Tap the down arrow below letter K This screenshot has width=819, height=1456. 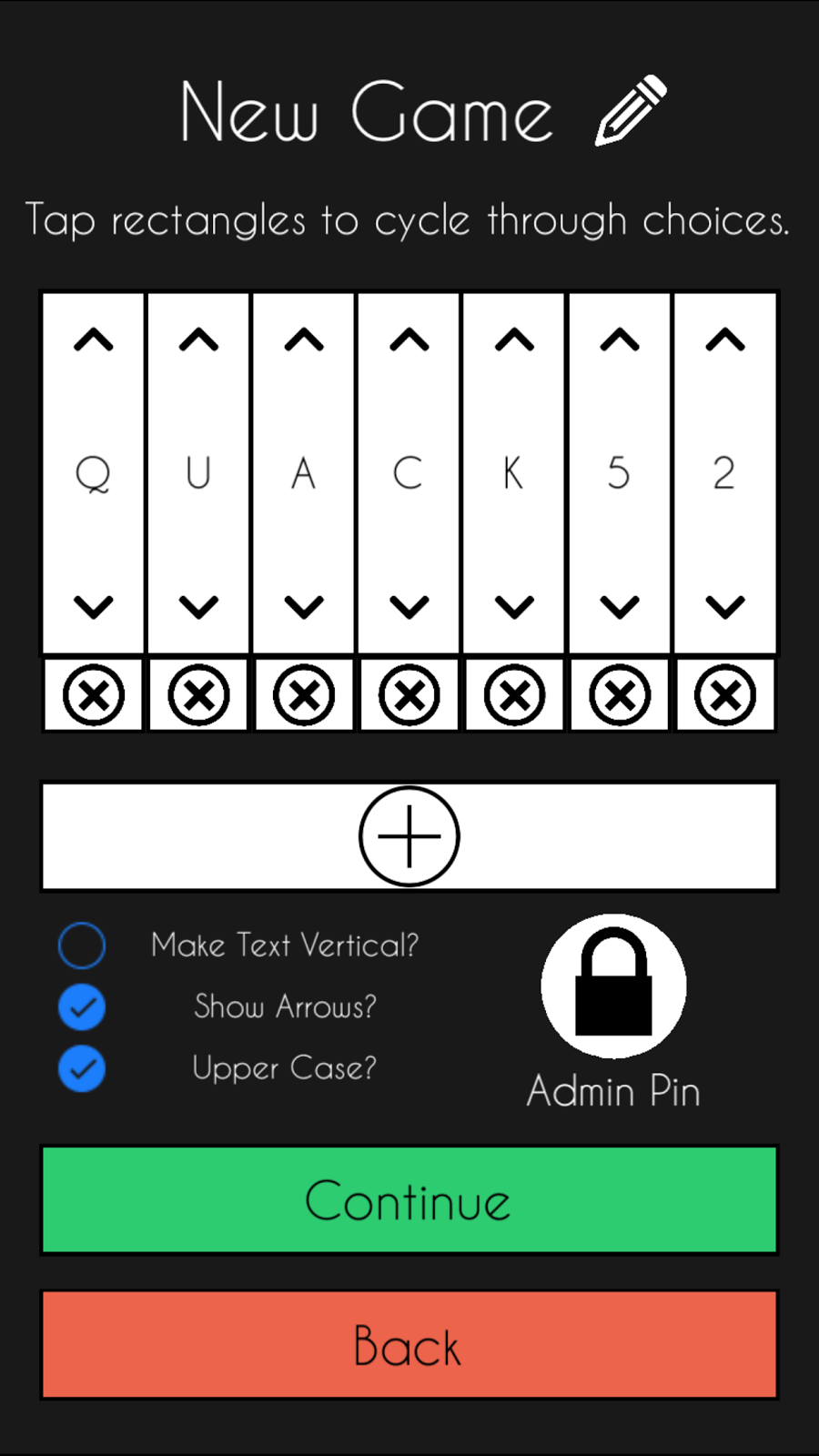[x=515, y=606]
